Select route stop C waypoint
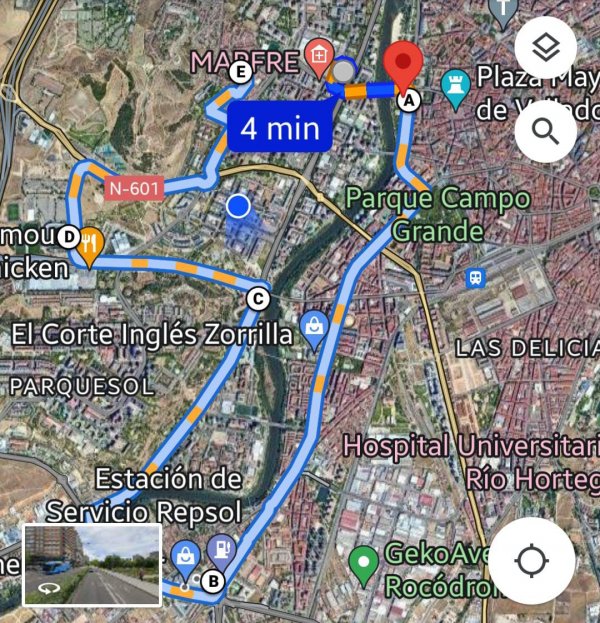Image resolution: width=600 pixels, height=623 pixels. (x=257, y=298)
